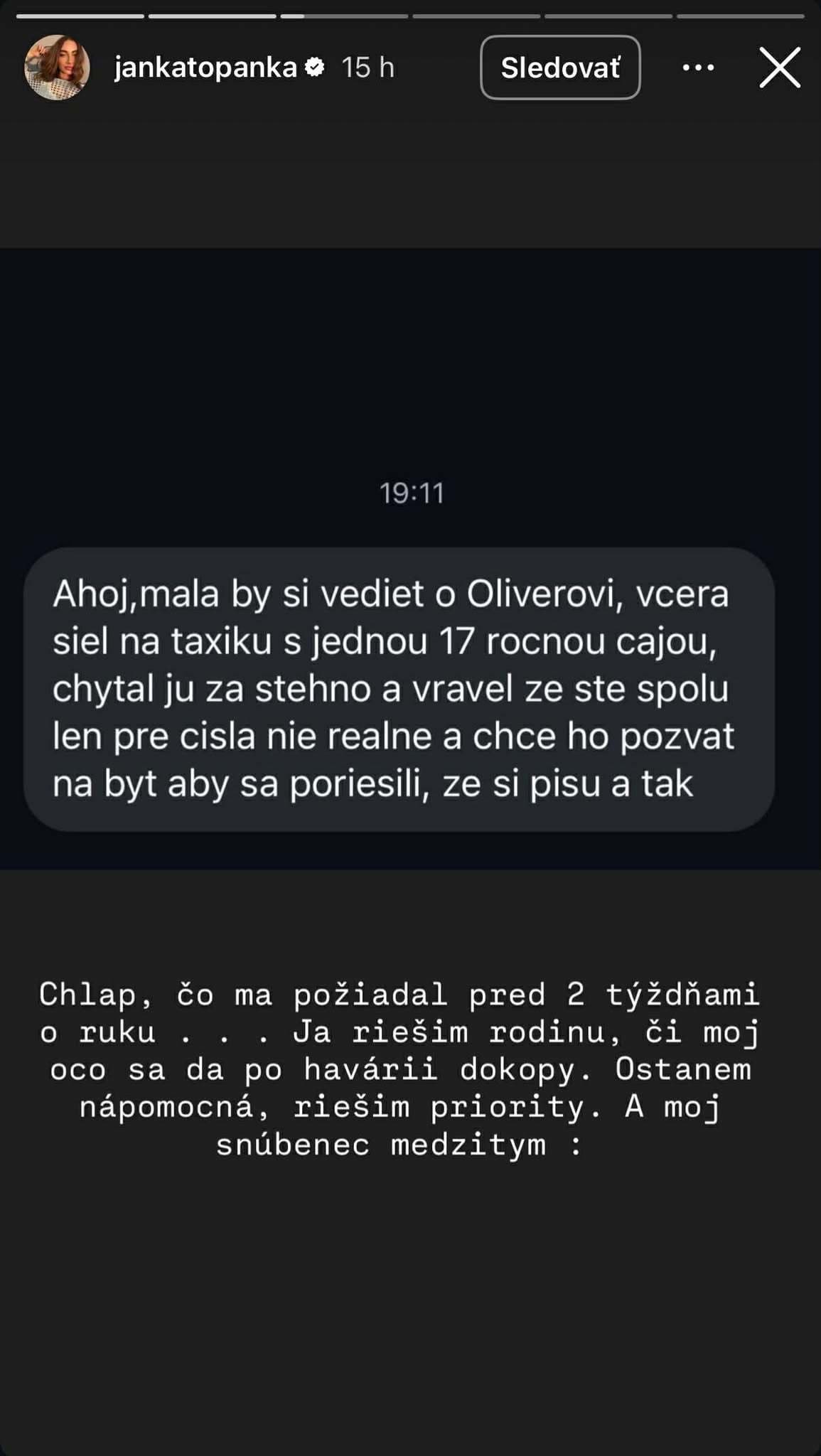
Task: Open the three-dot story options menu
Action: point(699,68)
